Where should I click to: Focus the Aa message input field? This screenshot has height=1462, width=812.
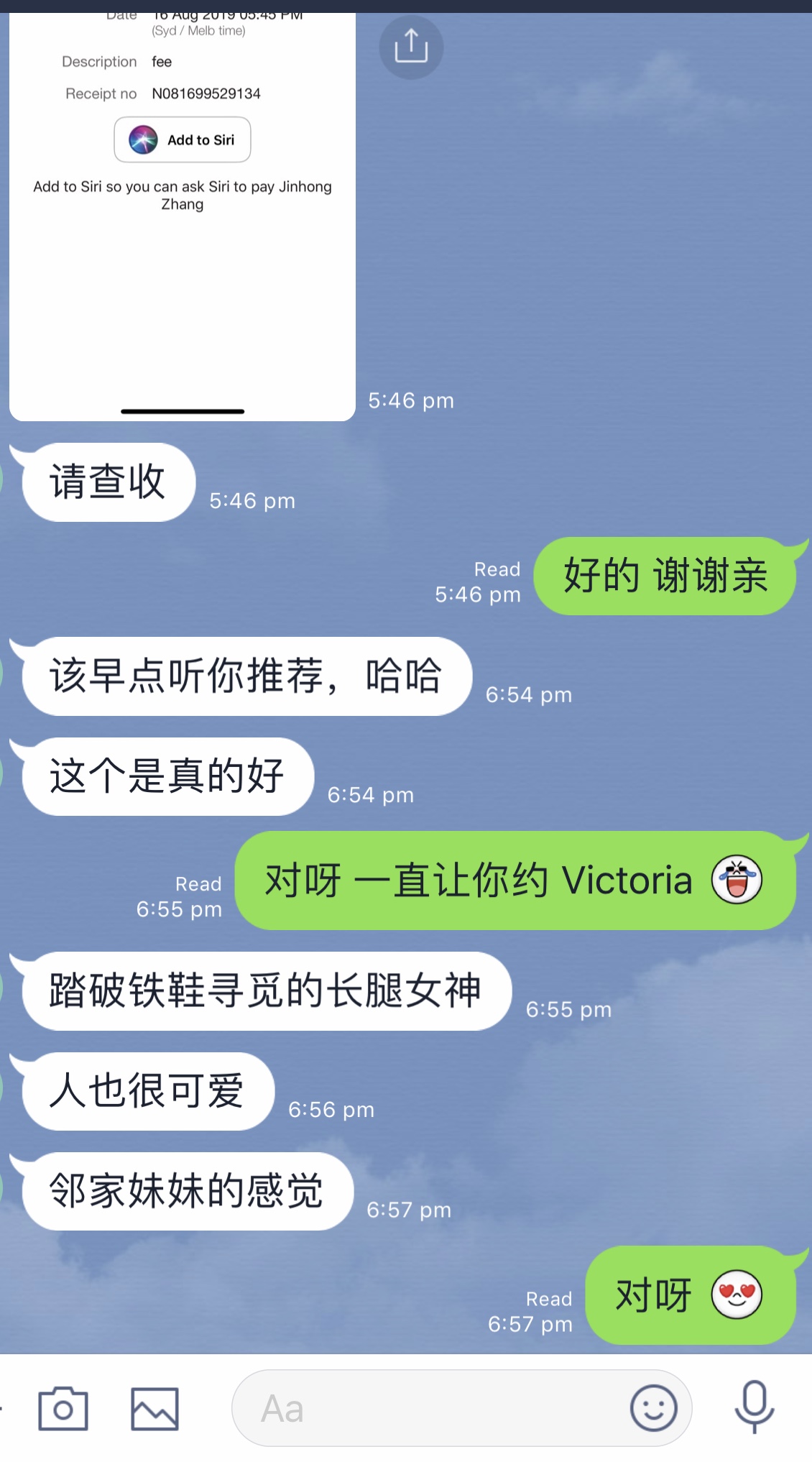431,1408
